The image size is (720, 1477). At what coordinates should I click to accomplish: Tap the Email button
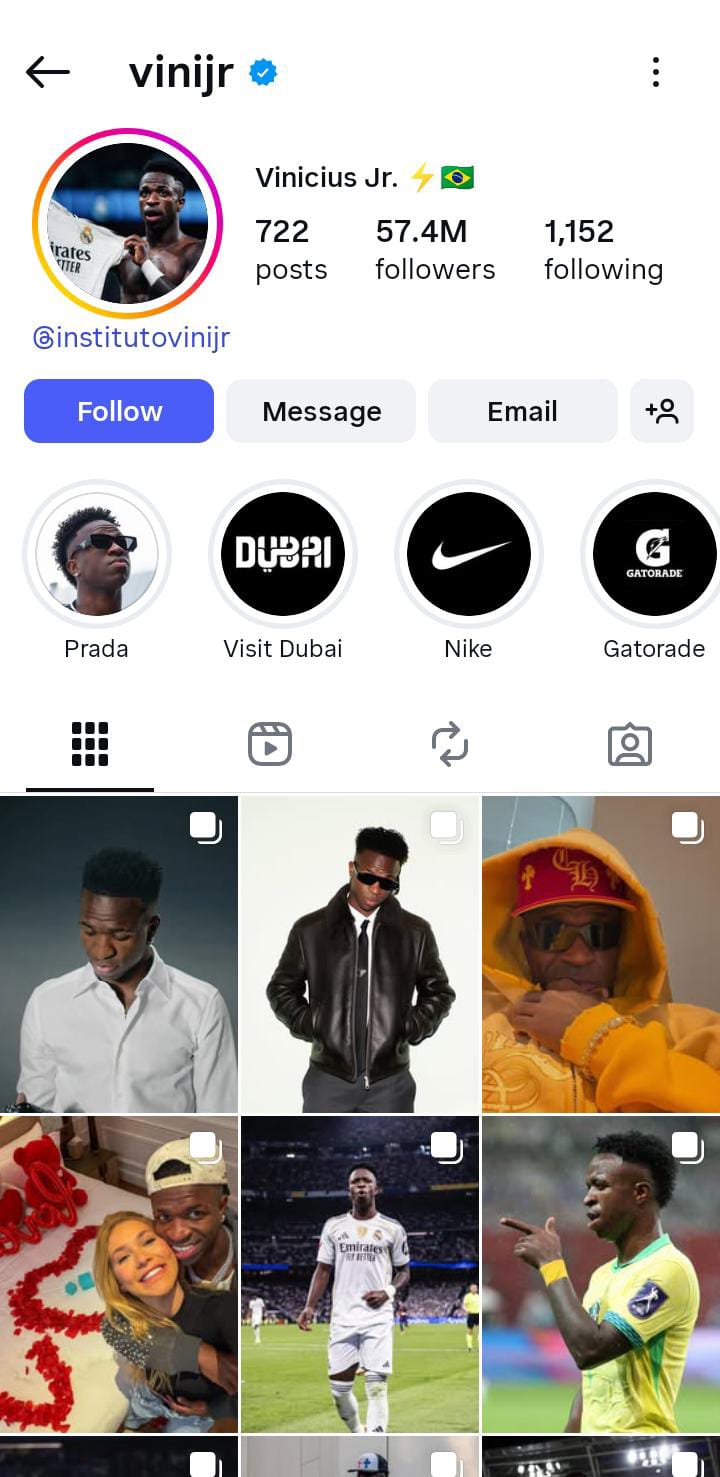pyautogui.click(x=522, y=411)
